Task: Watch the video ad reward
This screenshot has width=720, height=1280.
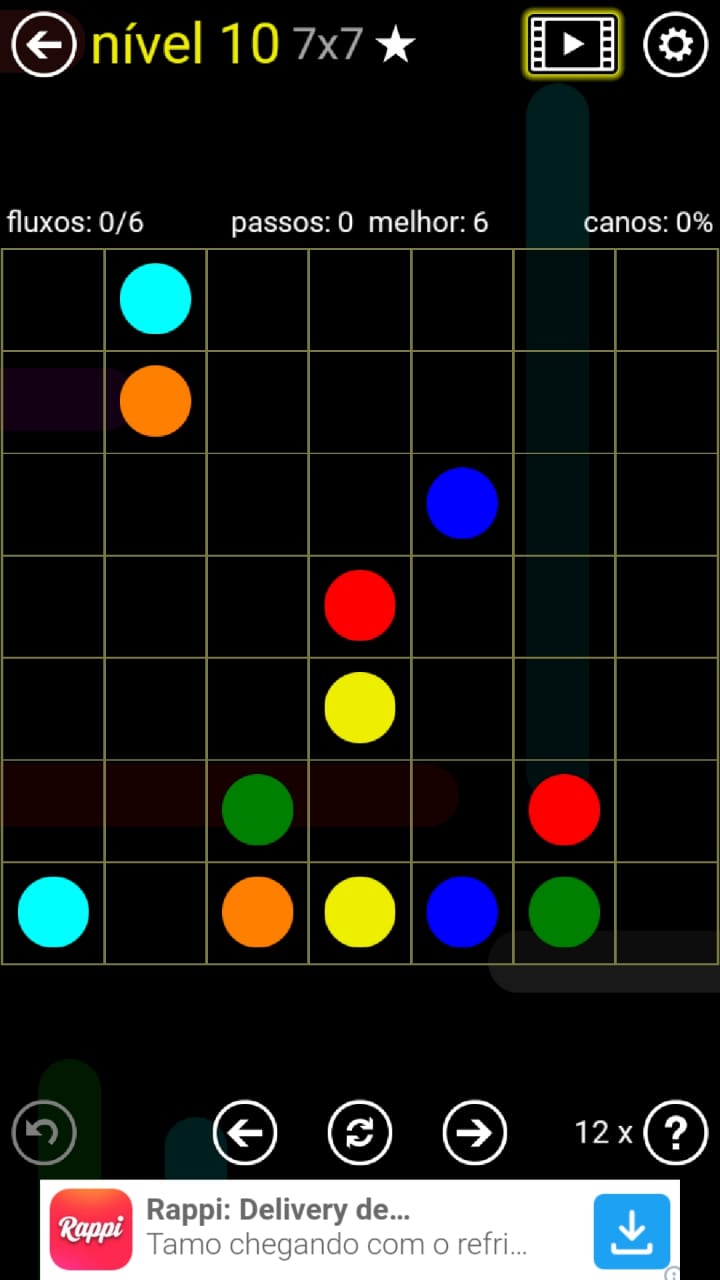Action: point(572,44)
